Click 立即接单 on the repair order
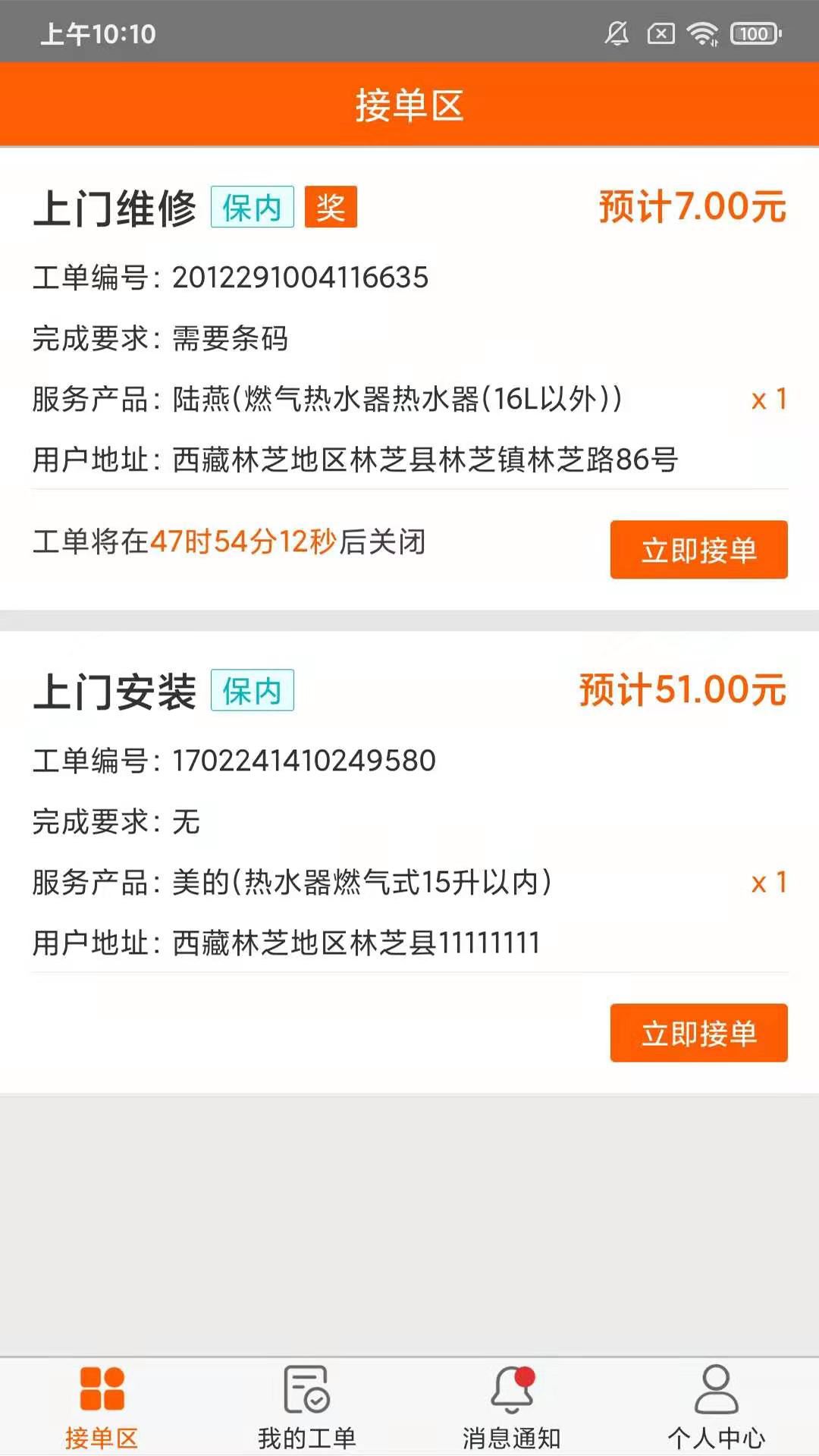 [698, 551]
